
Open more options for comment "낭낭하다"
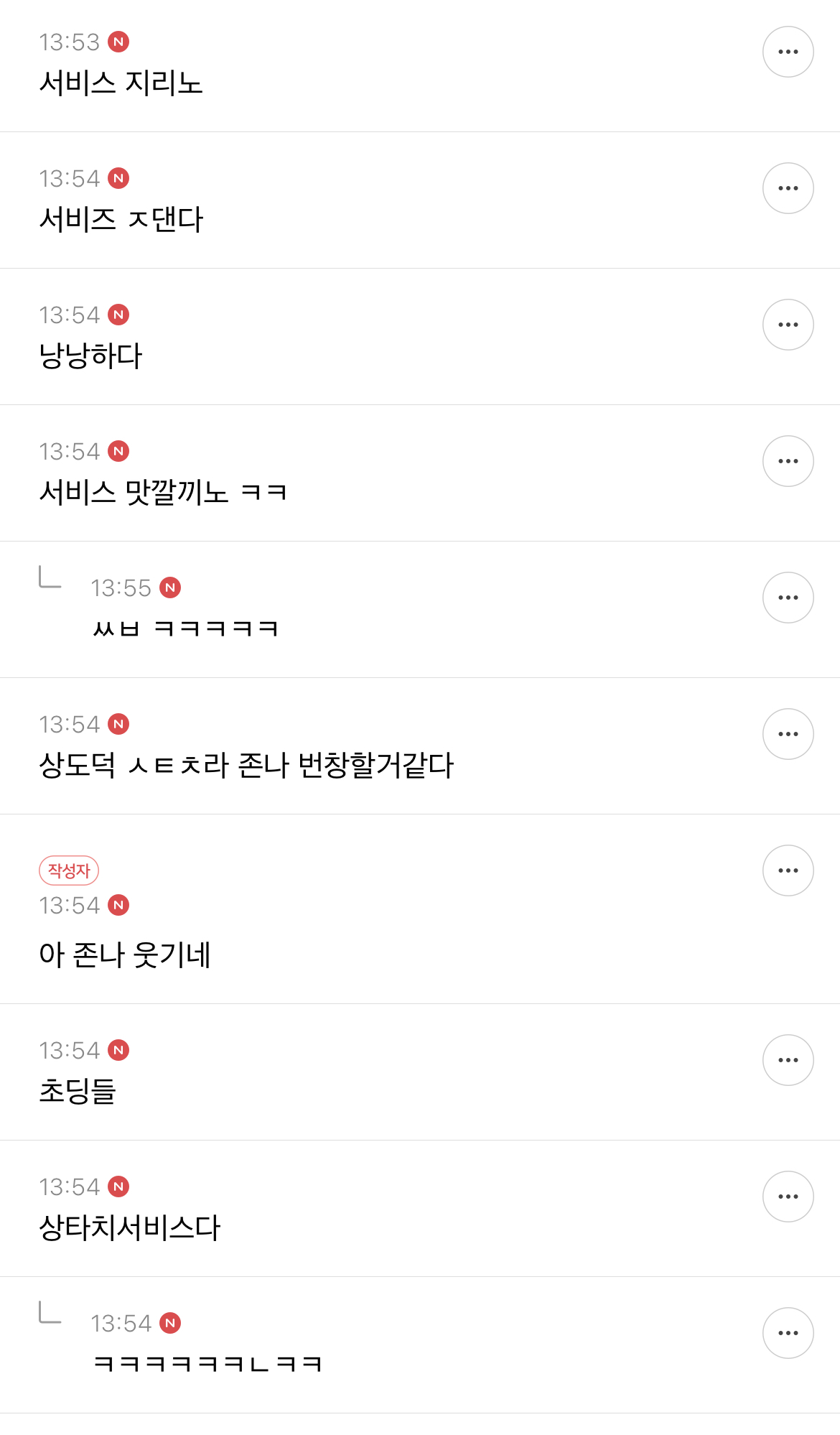click(788, 324)
